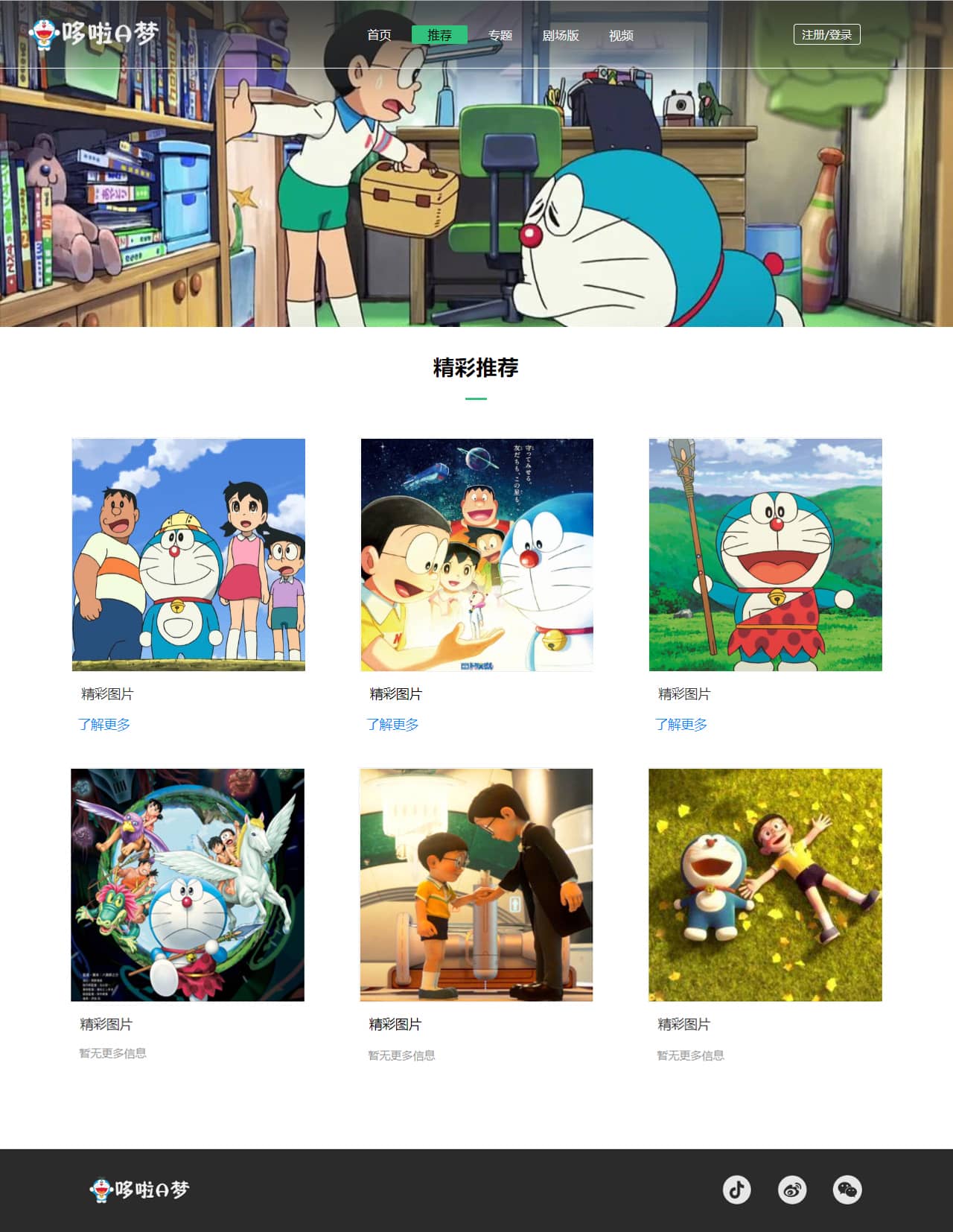Tap 了解更多 under the caveman Doraemon picture
This screenshot has width=953, height=1232.
(681, 724)
